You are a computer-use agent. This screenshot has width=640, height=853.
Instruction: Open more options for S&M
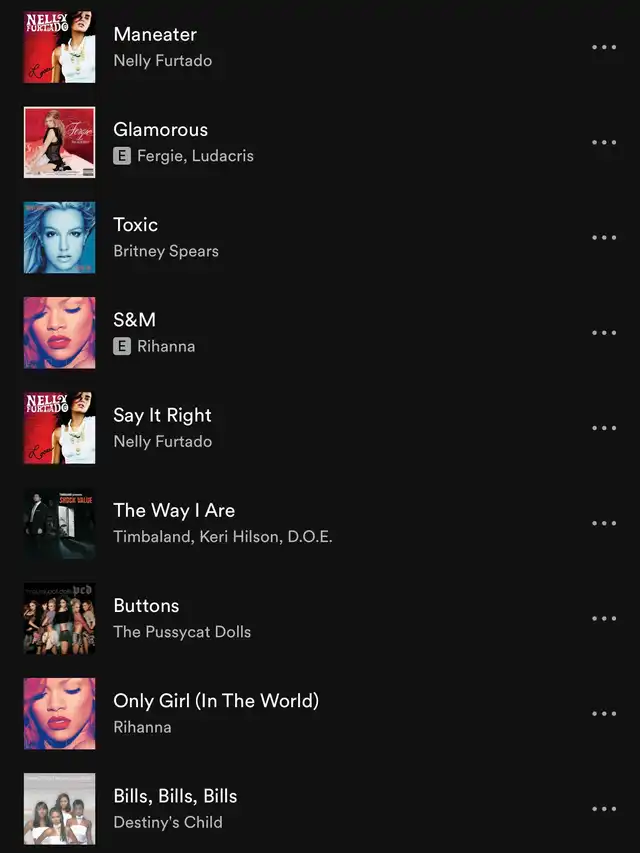(x=604, y=333)
